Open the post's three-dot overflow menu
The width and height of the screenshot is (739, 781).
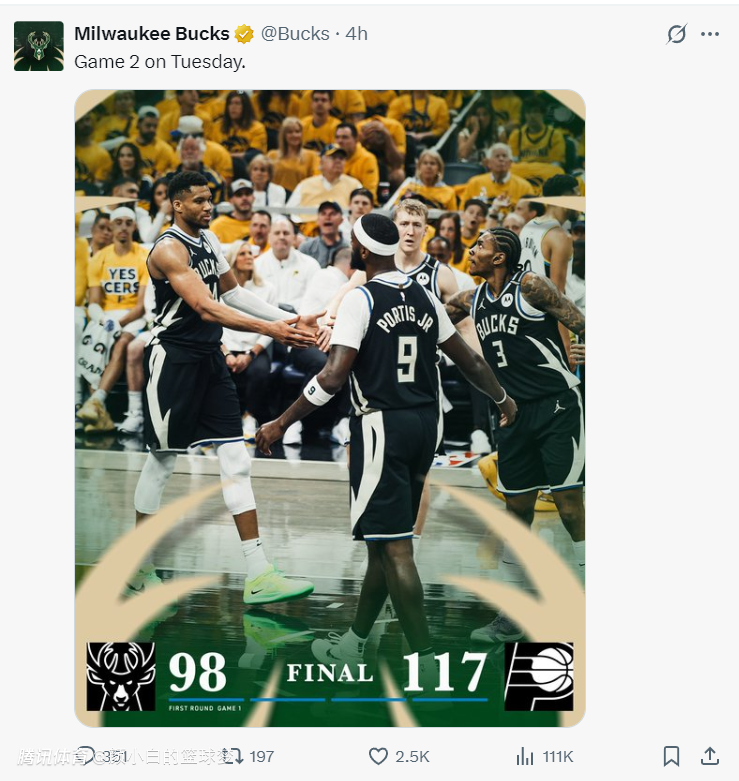tap(710, 34)
